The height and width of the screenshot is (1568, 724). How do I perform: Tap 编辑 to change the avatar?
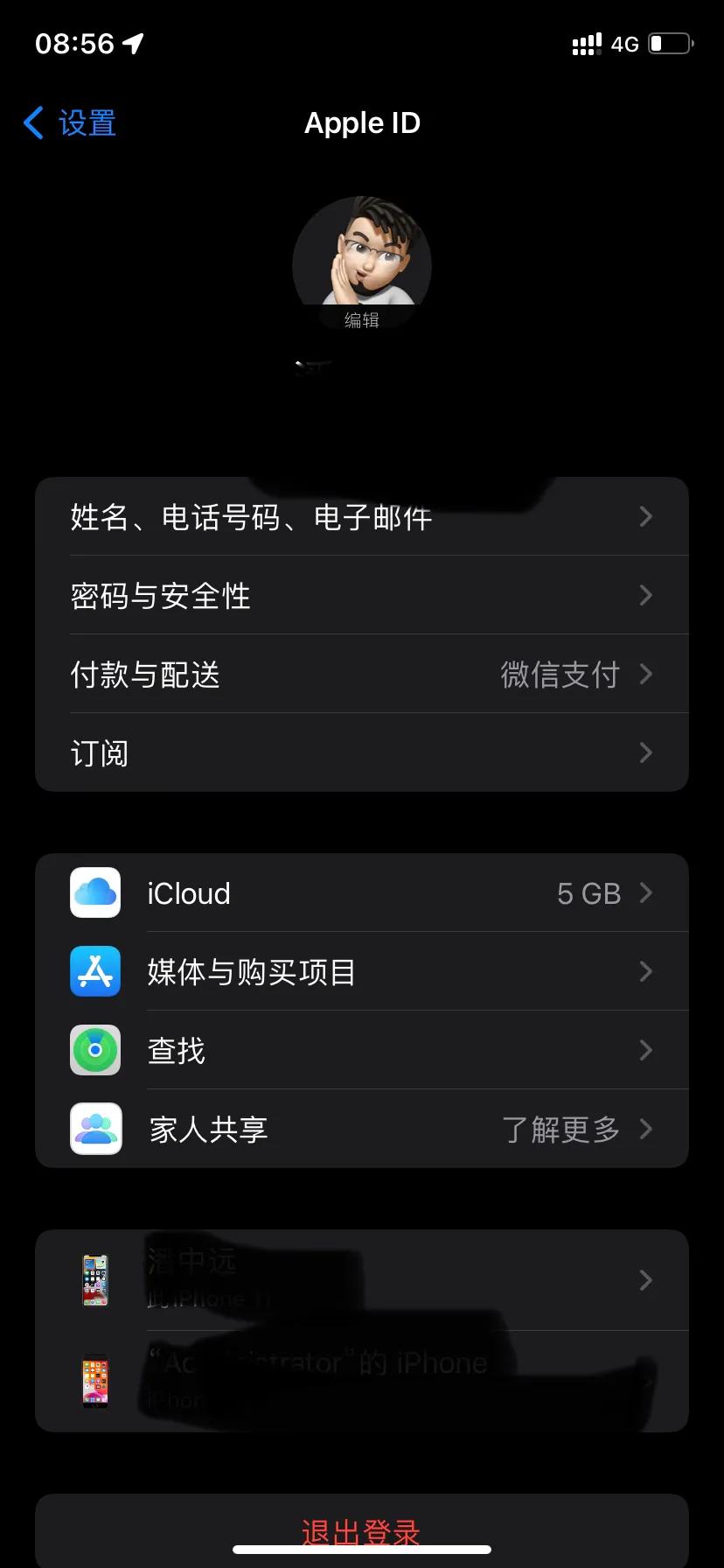coord(362,320)
